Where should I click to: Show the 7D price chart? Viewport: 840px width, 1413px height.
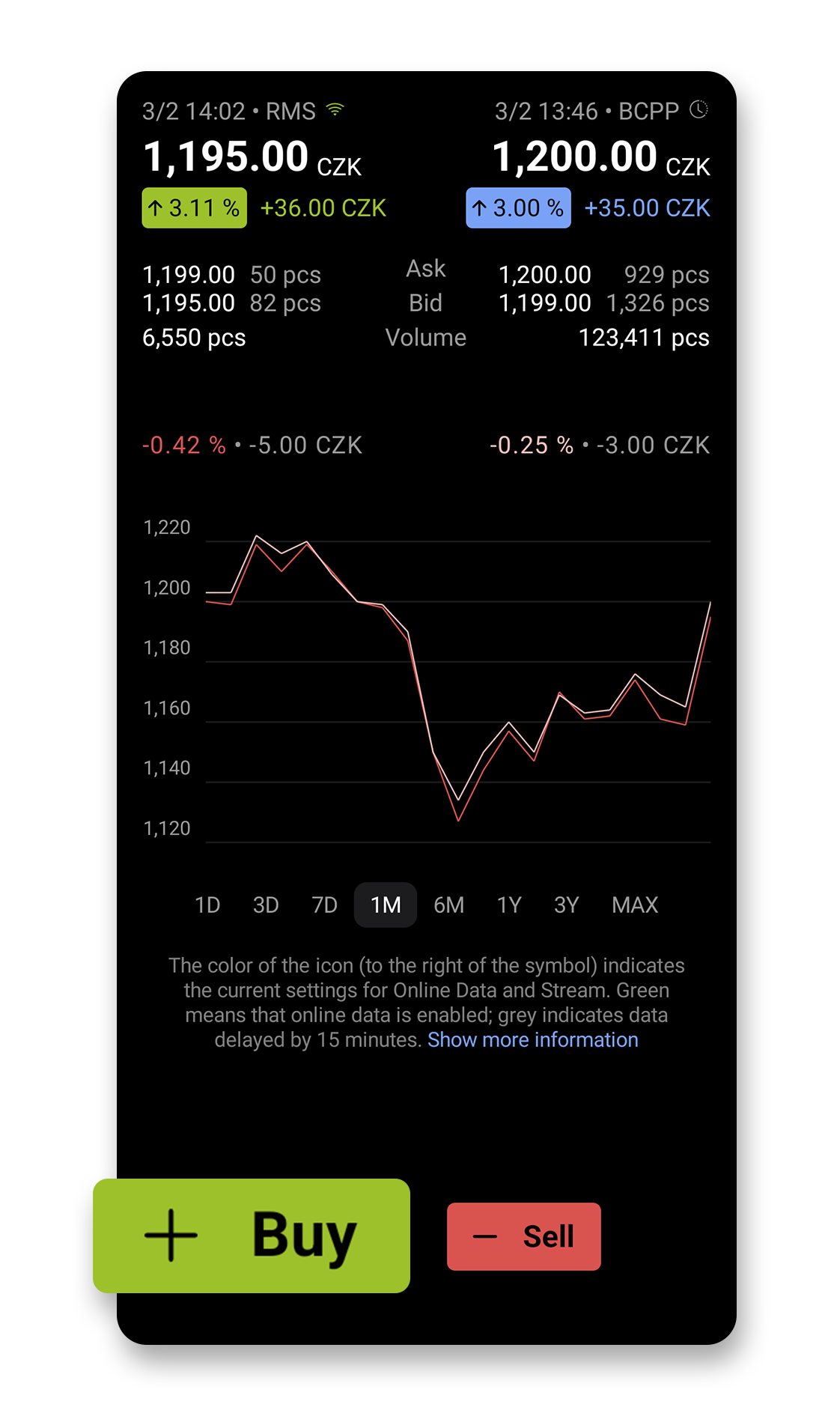(324, 905)
